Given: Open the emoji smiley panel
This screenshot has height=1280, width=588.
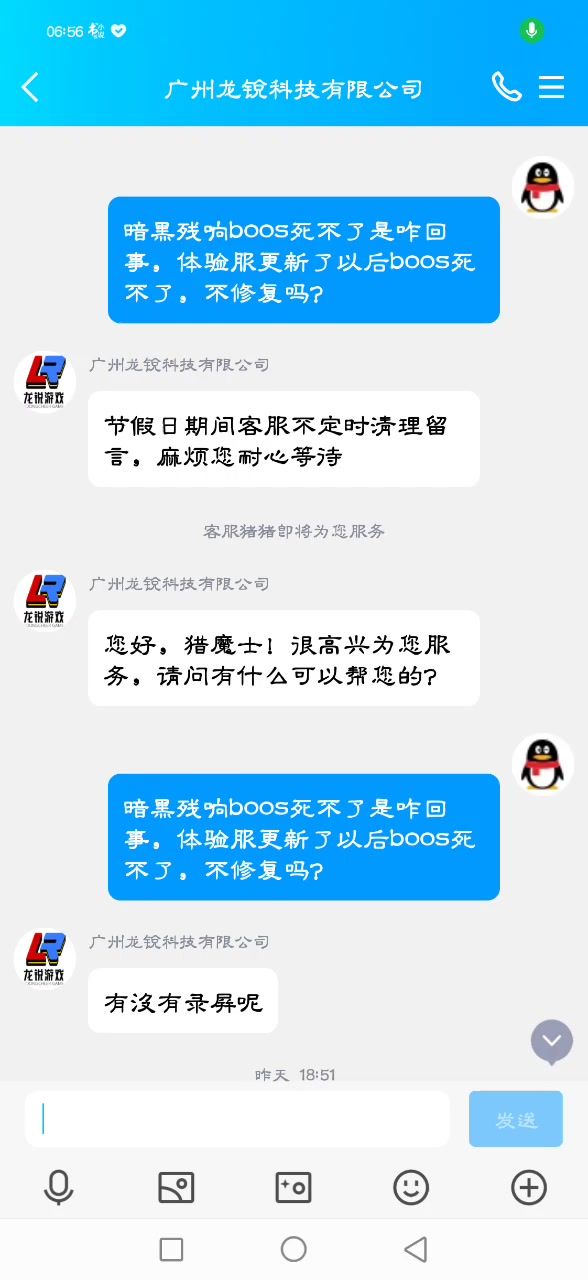Looking at the screenshot, I should [411, 1187].
